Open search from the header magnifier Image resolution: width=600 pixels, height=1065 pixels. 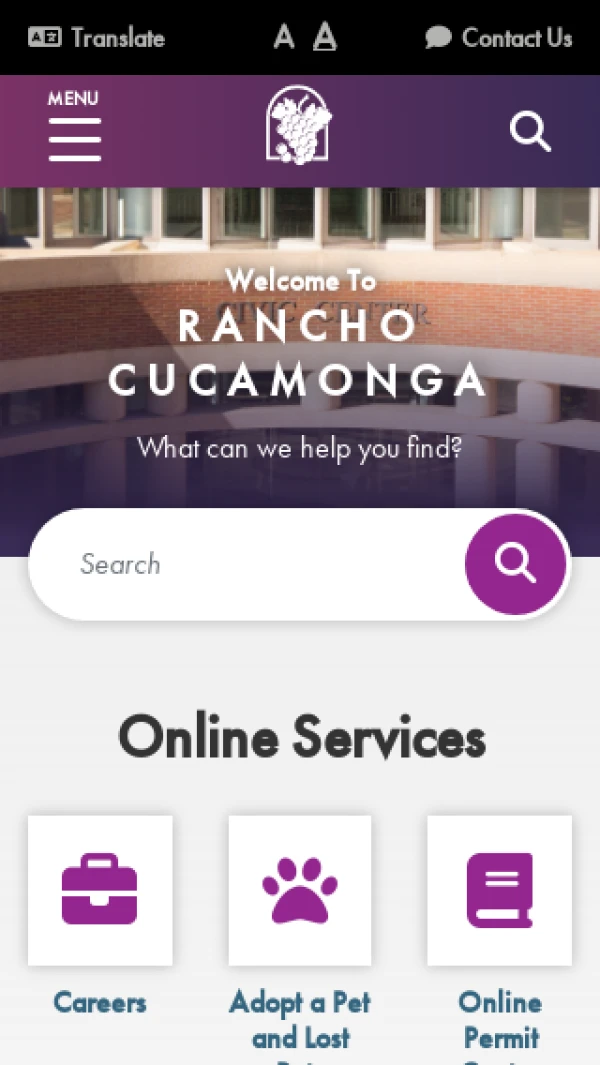click(x=530, y=131)
